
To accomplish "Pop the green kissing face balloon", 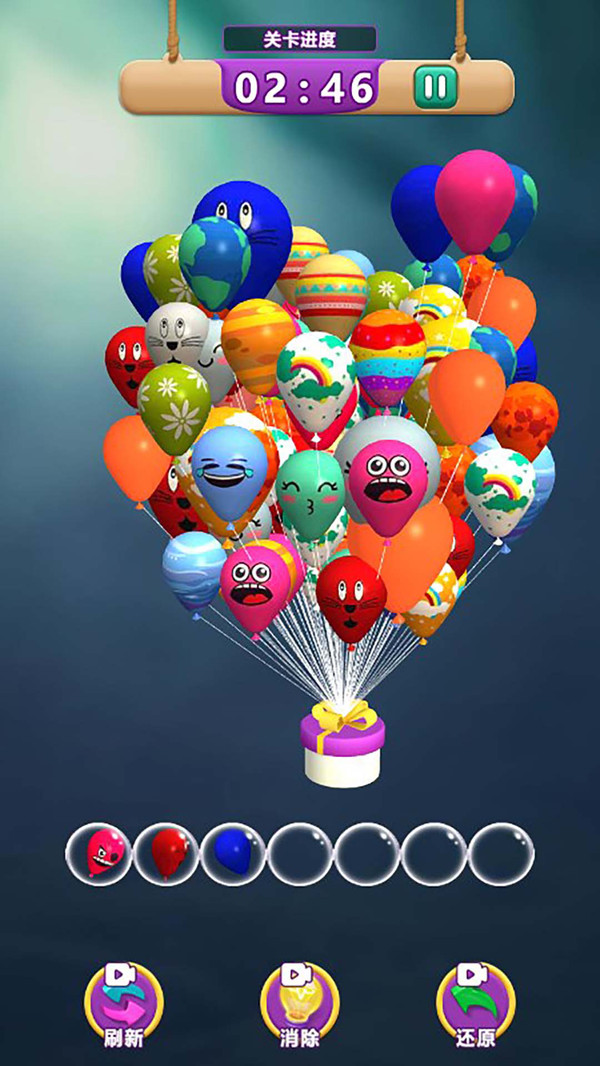I will 308,492.
